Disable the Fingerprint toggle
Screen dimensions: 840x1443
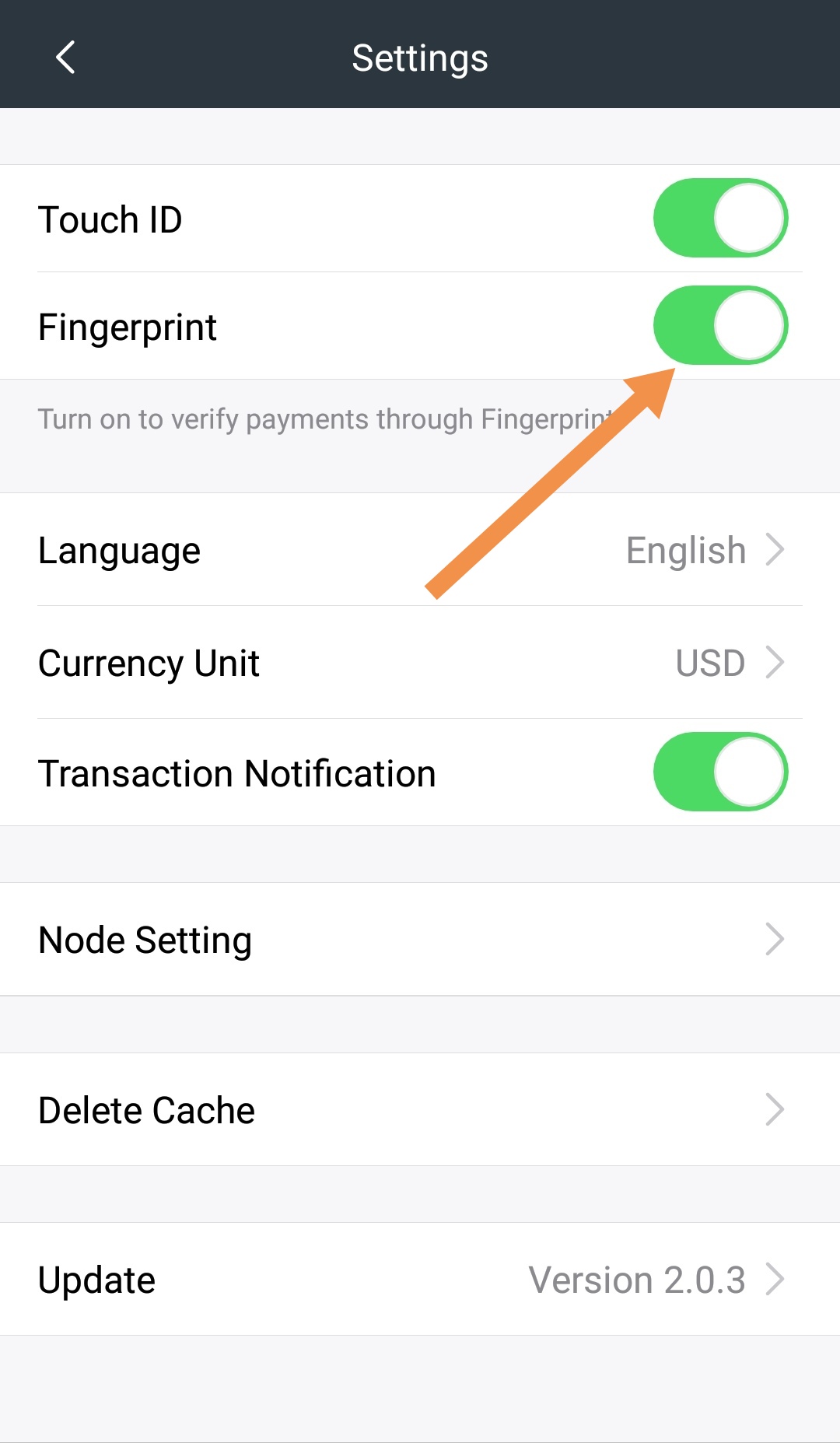click(720, 326)
